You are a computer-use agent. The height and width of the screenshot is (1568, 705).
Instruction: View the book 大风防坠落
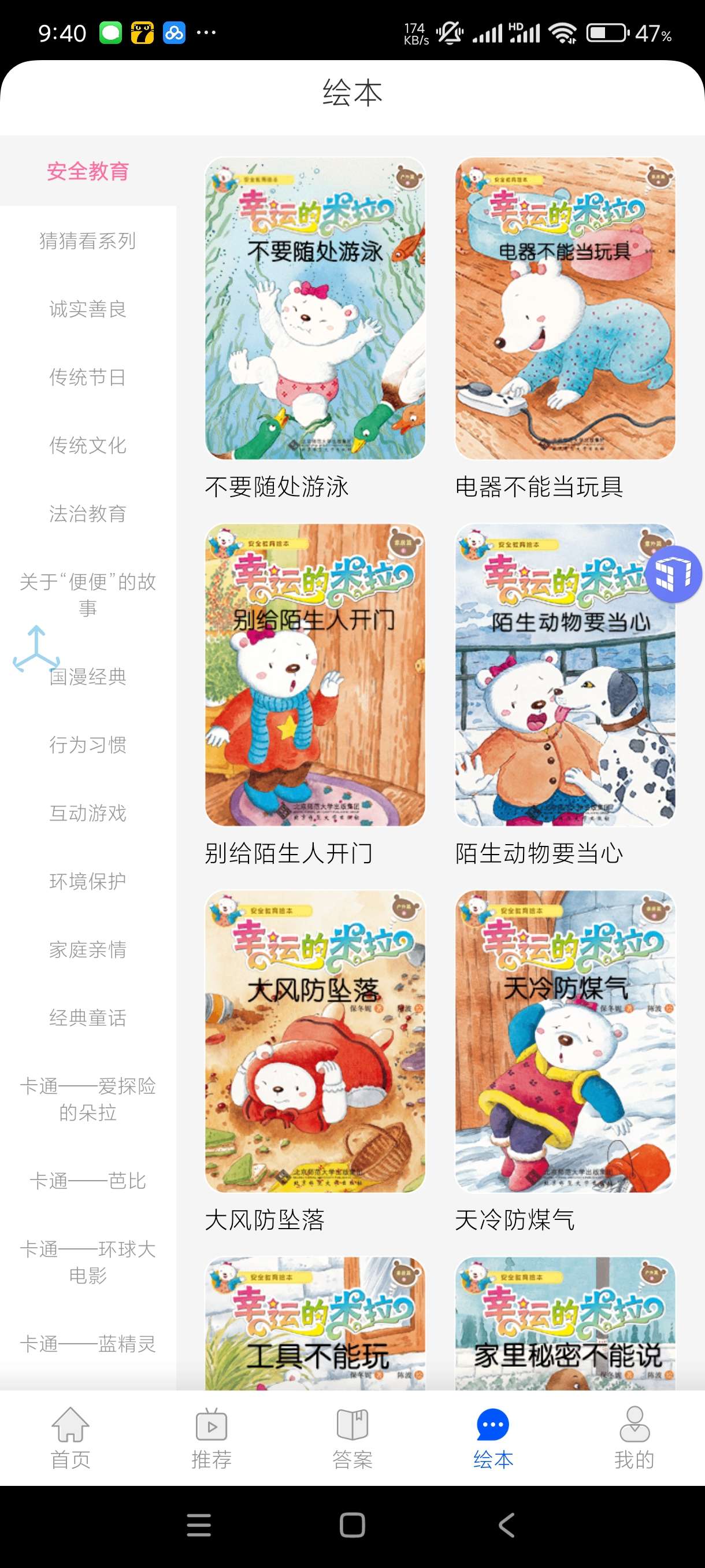315,1041
